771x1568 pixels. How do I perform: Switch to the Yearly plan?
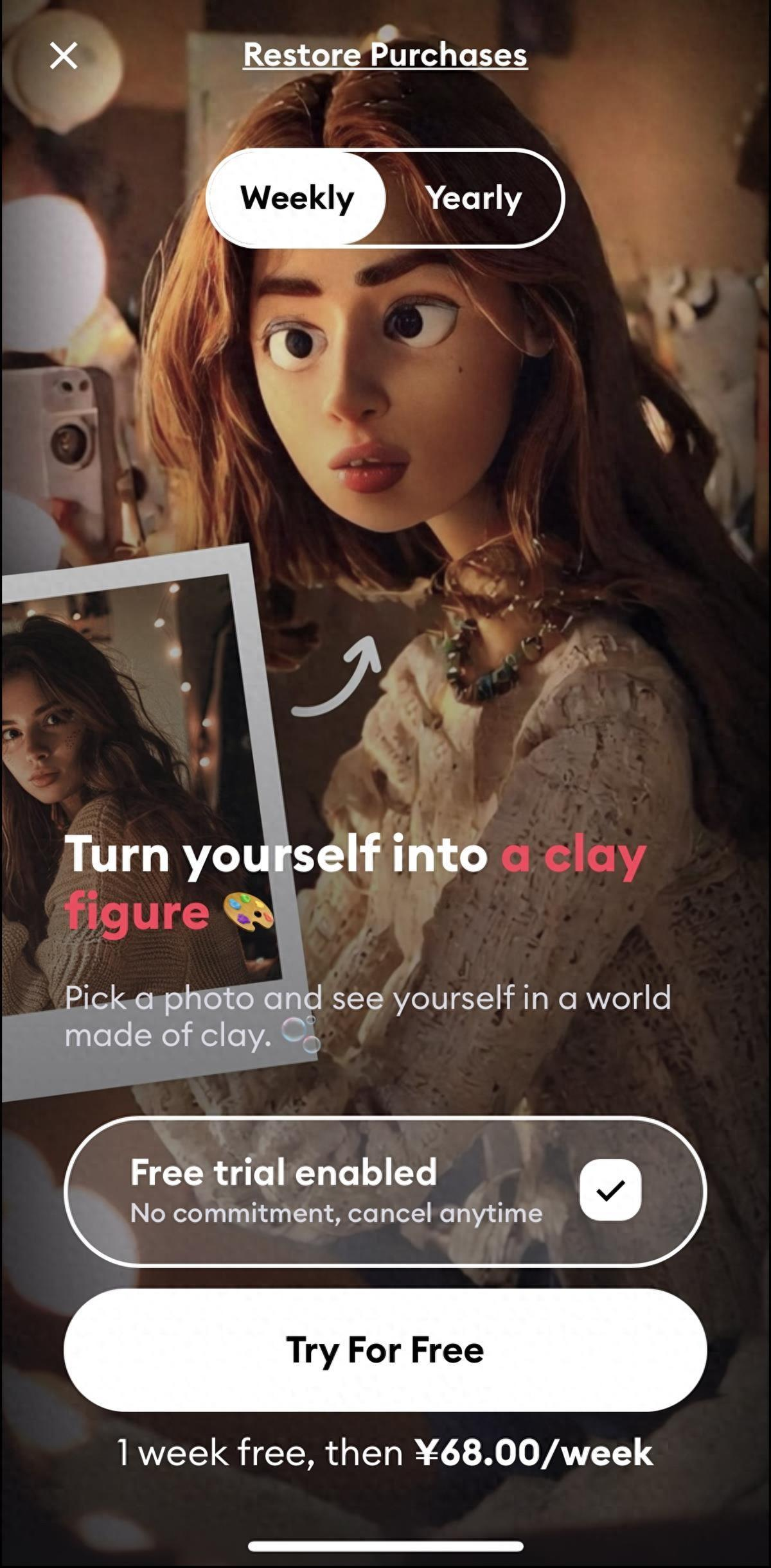click(x=474, y=198)
